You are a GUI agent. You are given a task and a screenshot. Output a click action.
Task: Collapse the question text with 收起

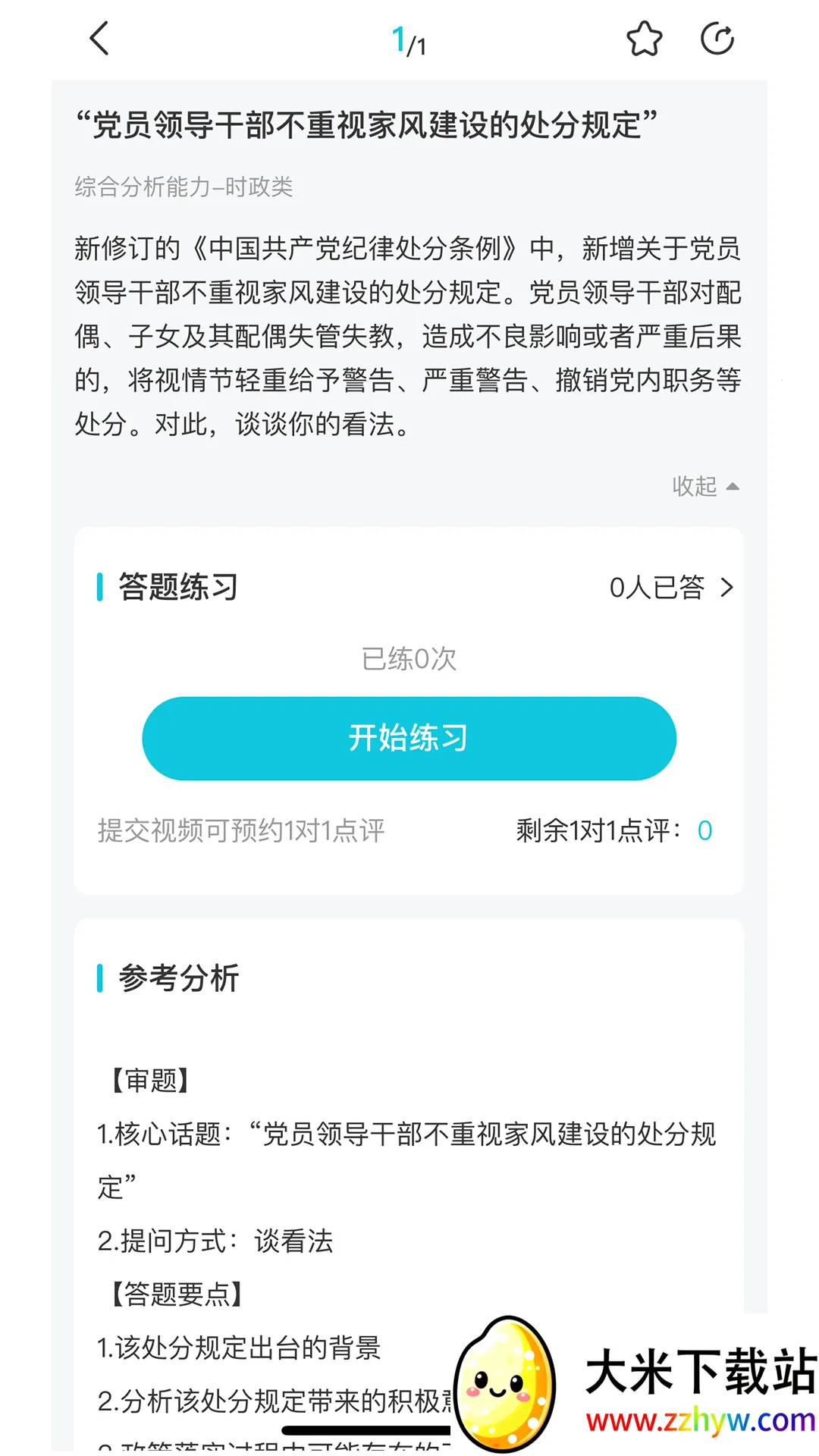704,486
